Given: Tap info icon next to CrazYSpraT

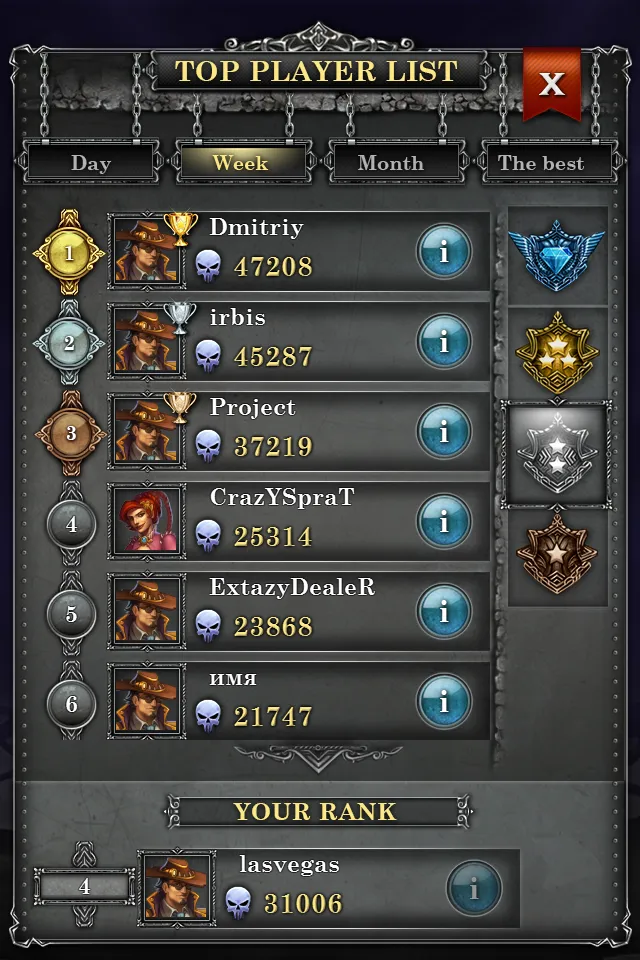Looking at the screenshot, I should coord(444,521).
